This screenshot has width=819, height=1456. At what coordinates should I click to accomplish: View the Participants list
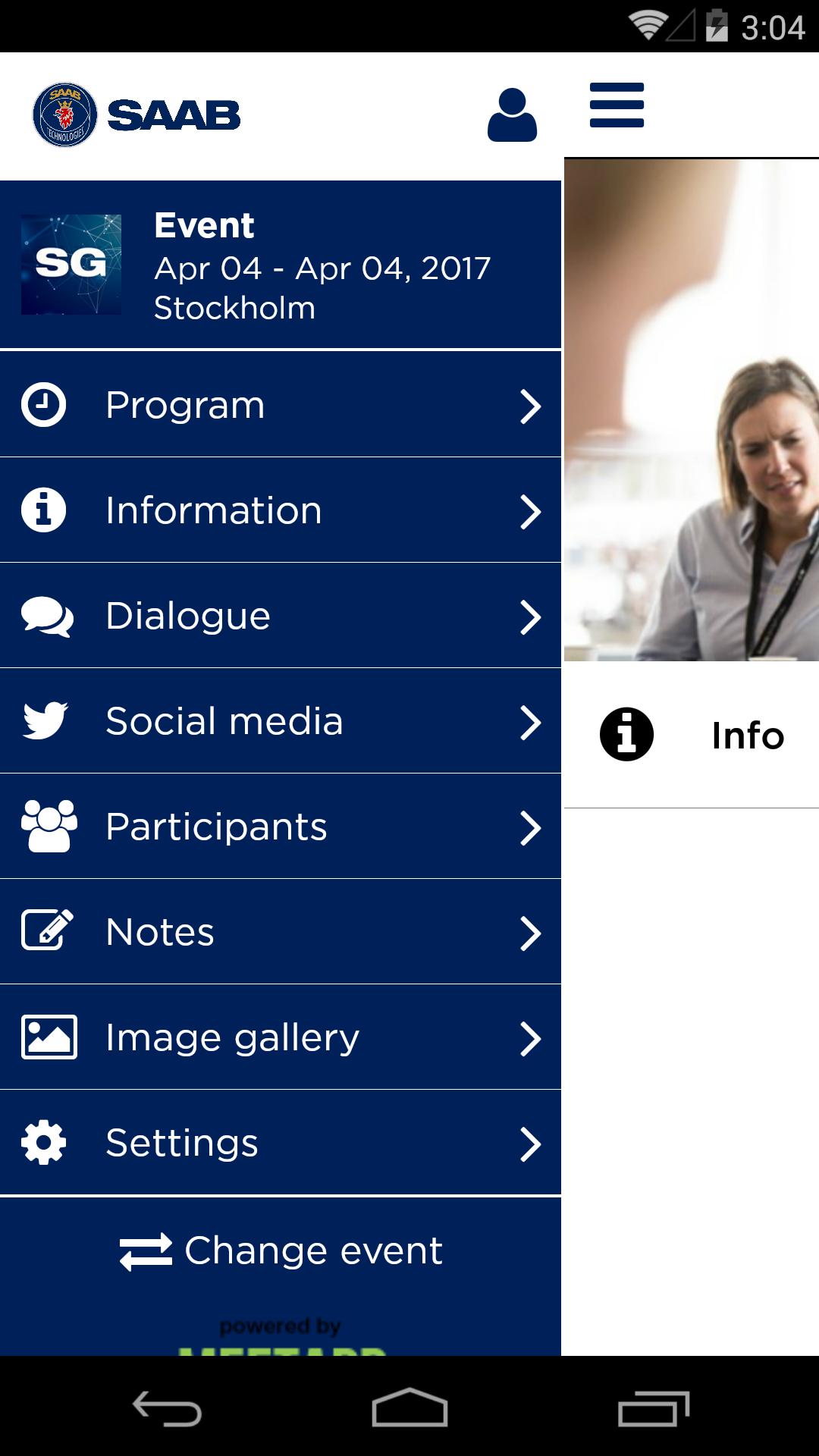pos(281,827)
